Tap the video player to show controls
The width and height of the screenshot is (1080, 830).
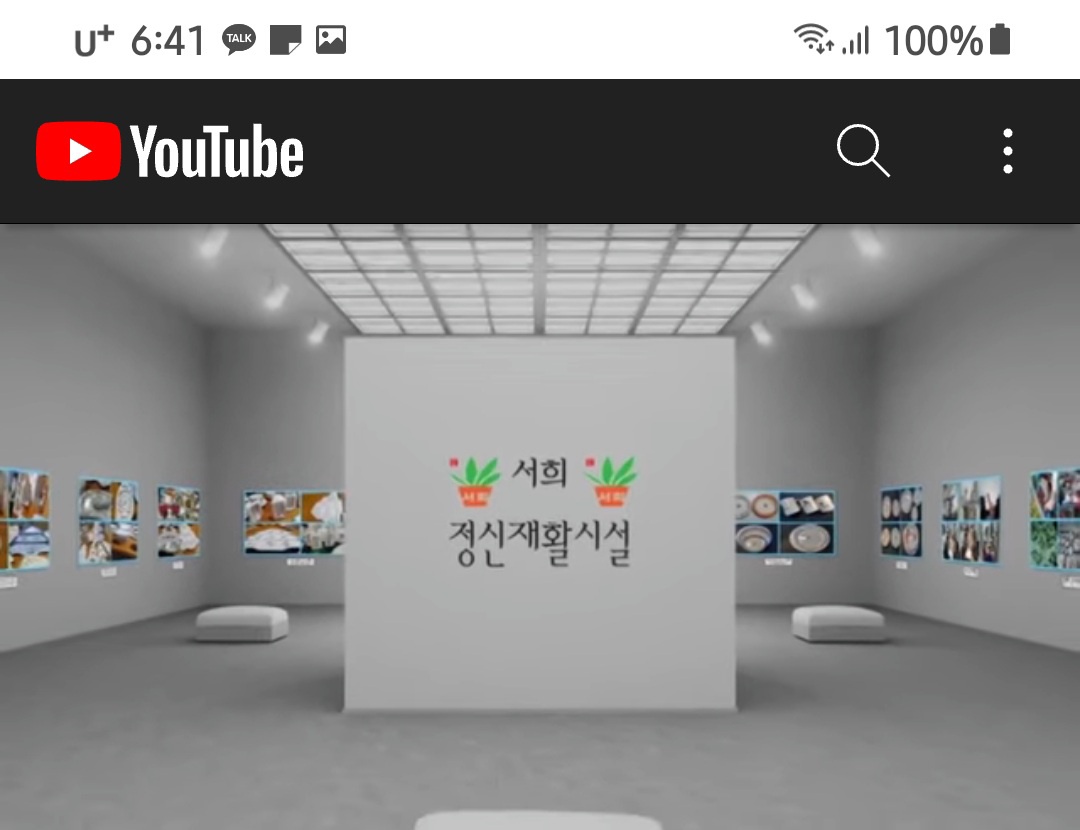540,525
